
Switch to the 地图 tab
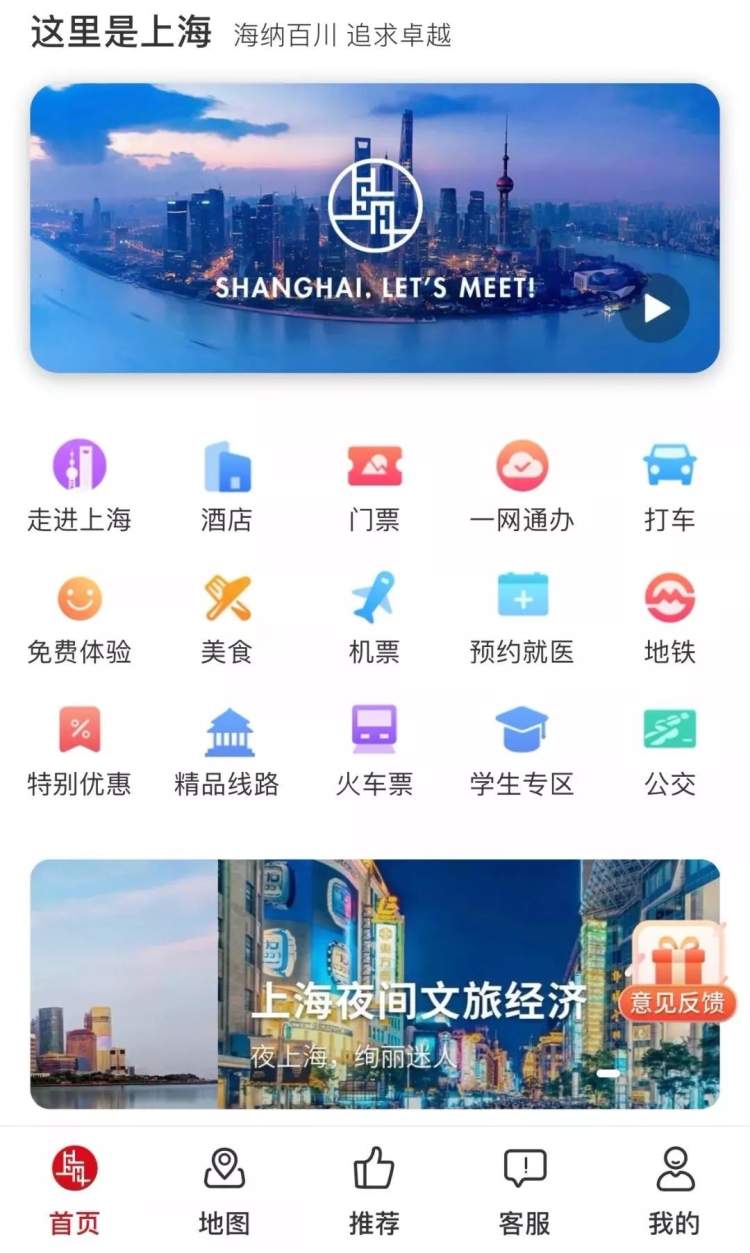coord(224,1192)
